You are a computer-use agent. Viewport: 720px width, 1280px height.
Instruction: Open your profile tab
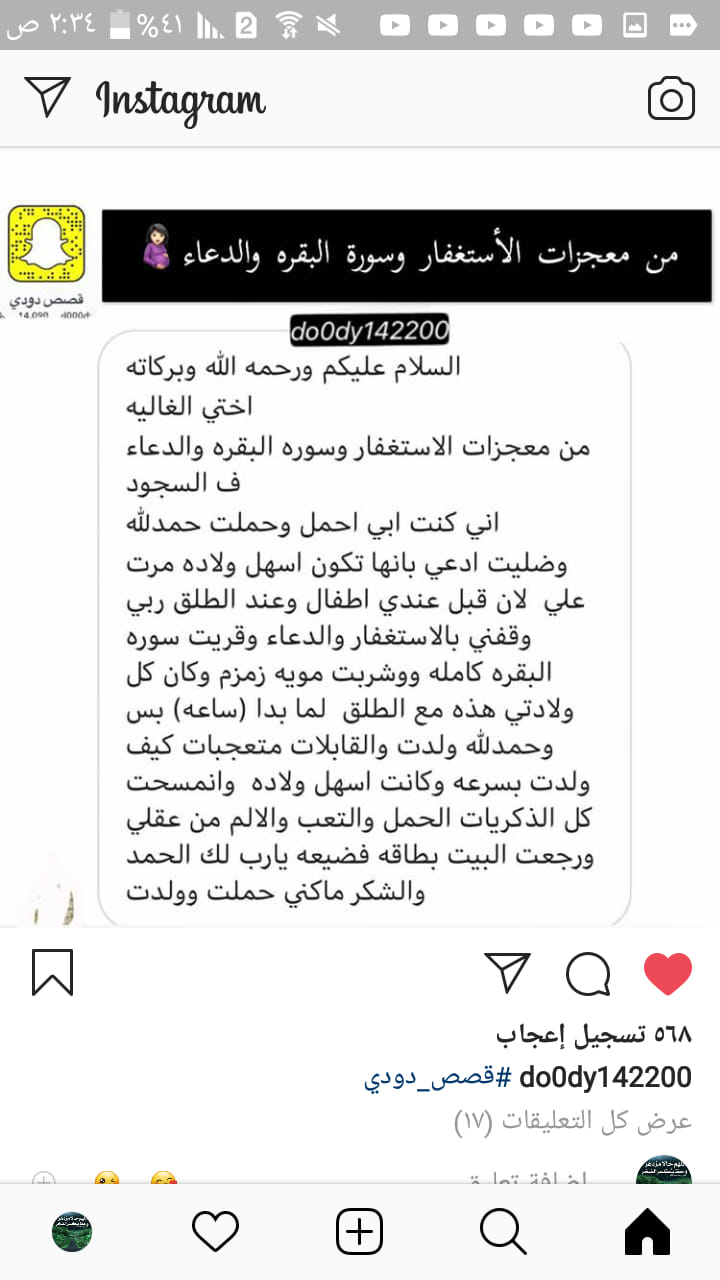pyautogui.click(x=72, y=1232)
